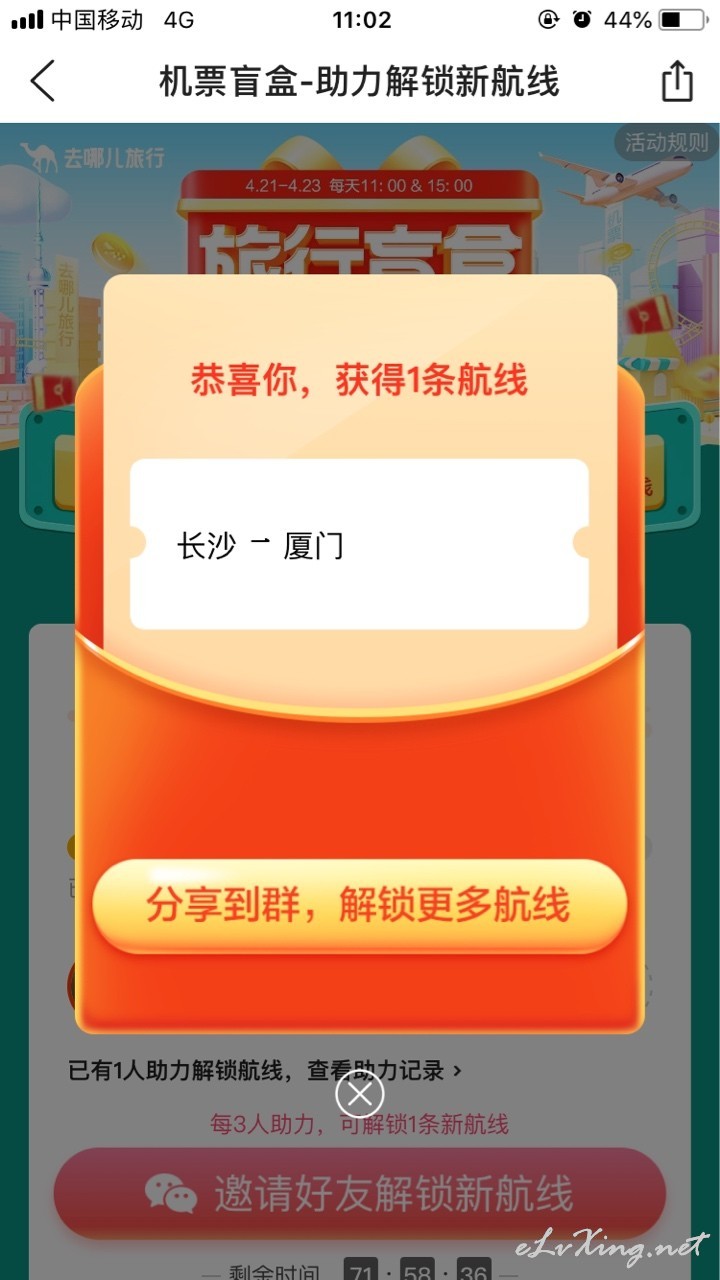Tap 分享到群,解锁更多航线 button

[359, 906]
